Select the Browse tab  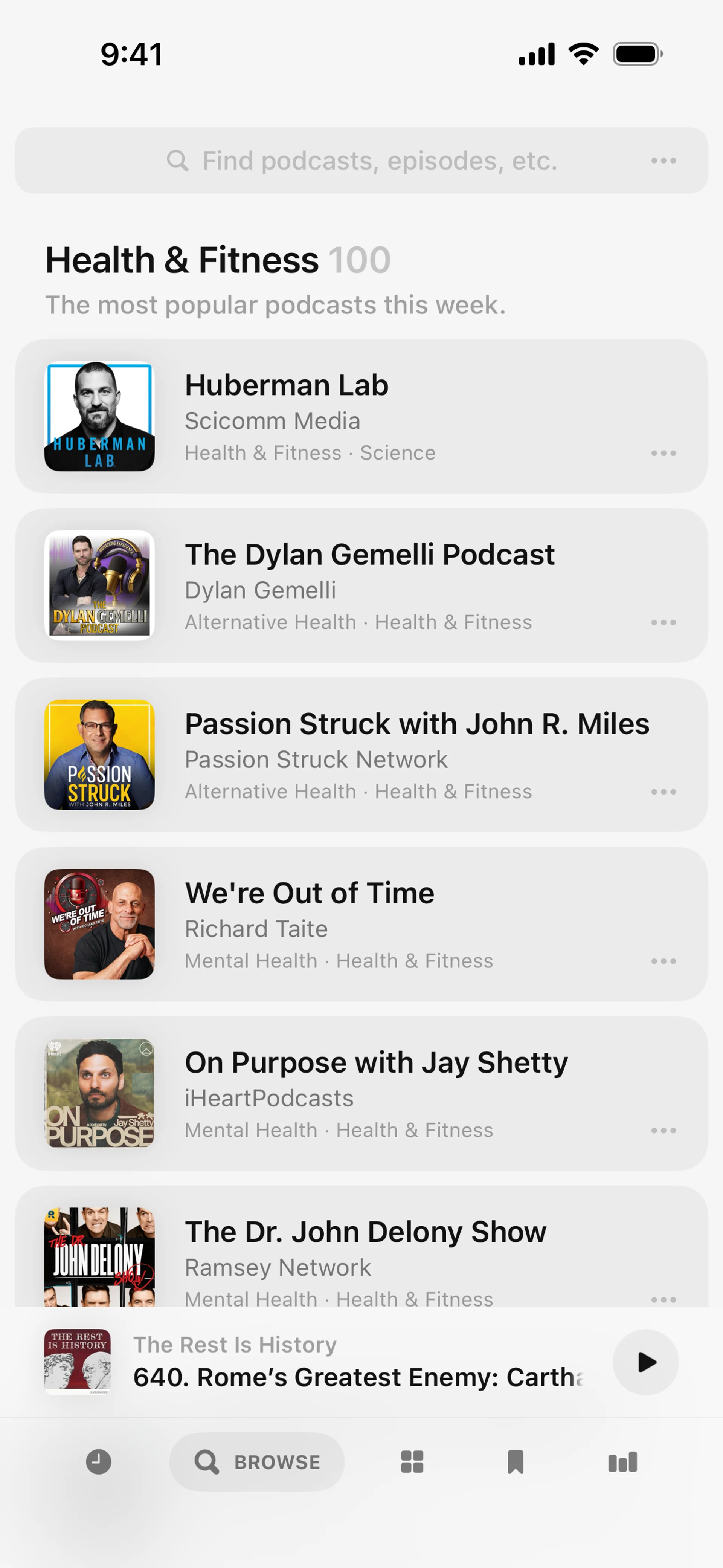coord(257,1462)
